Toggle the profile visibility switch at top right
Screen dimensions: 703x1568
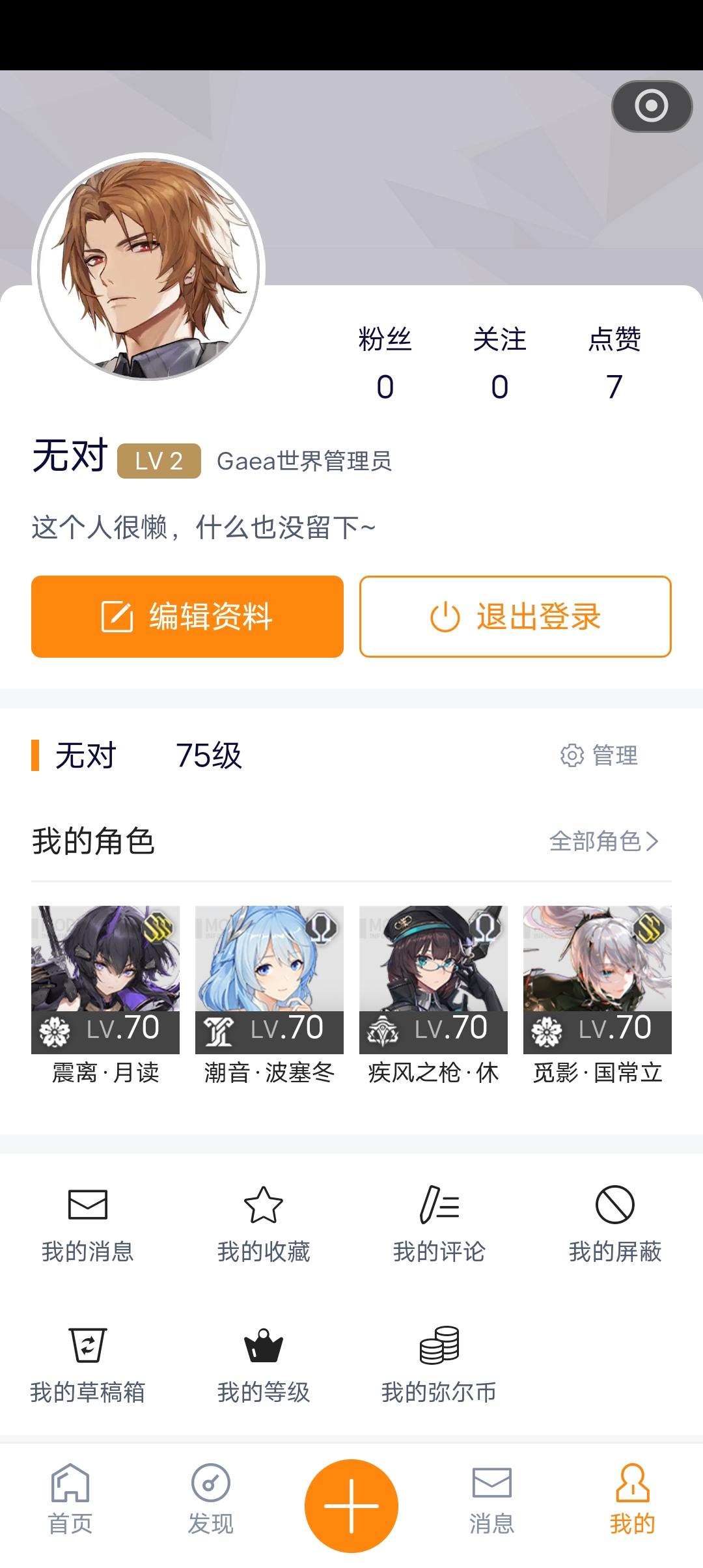click(651, 106)
